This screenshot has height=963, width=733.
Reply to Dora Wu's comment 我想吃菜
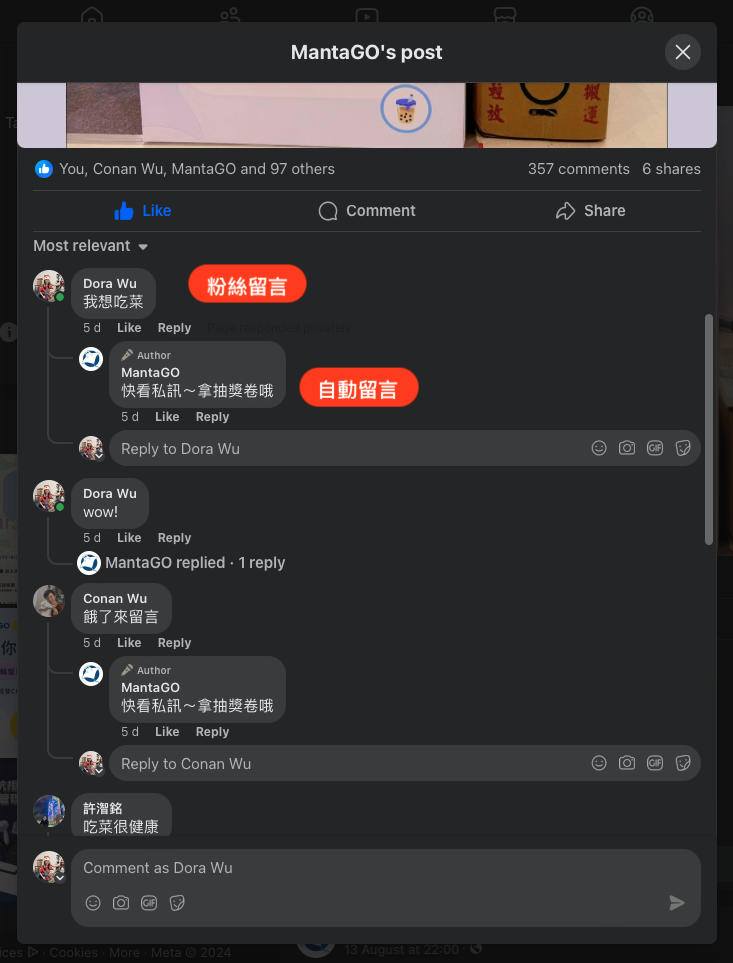[x=174, y=328]
